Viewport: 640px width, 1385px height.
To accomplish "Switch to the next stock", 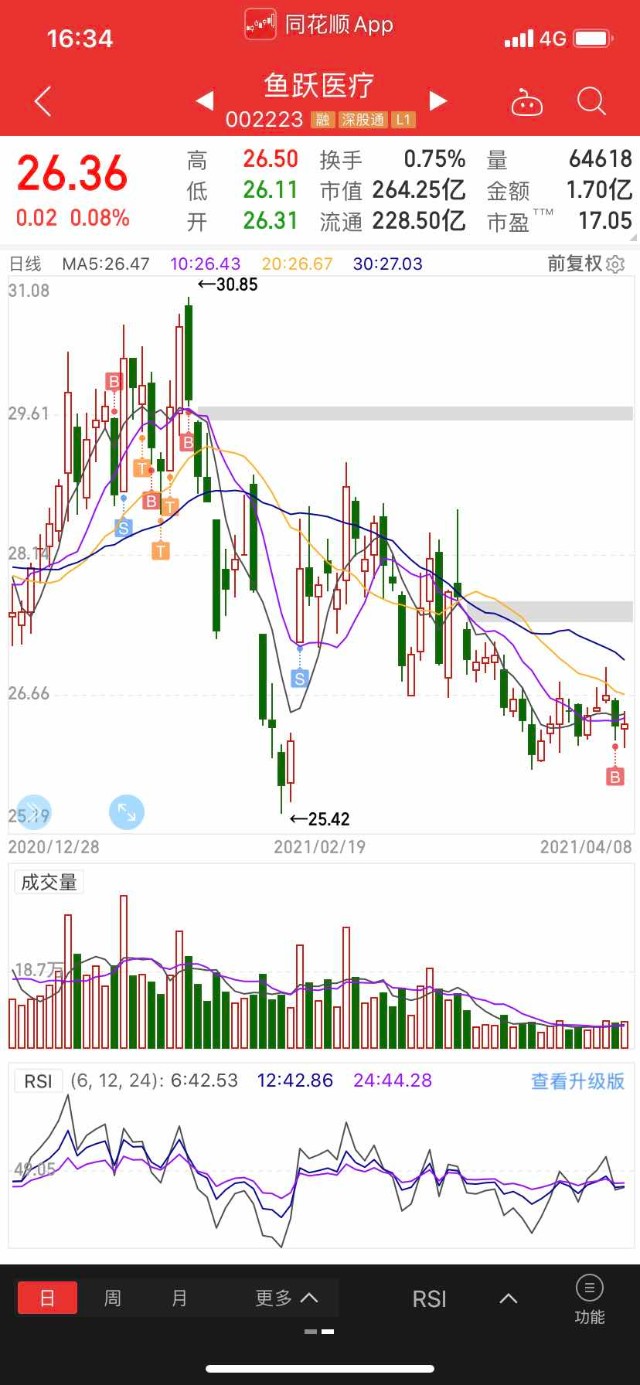I will coord(437,101).
